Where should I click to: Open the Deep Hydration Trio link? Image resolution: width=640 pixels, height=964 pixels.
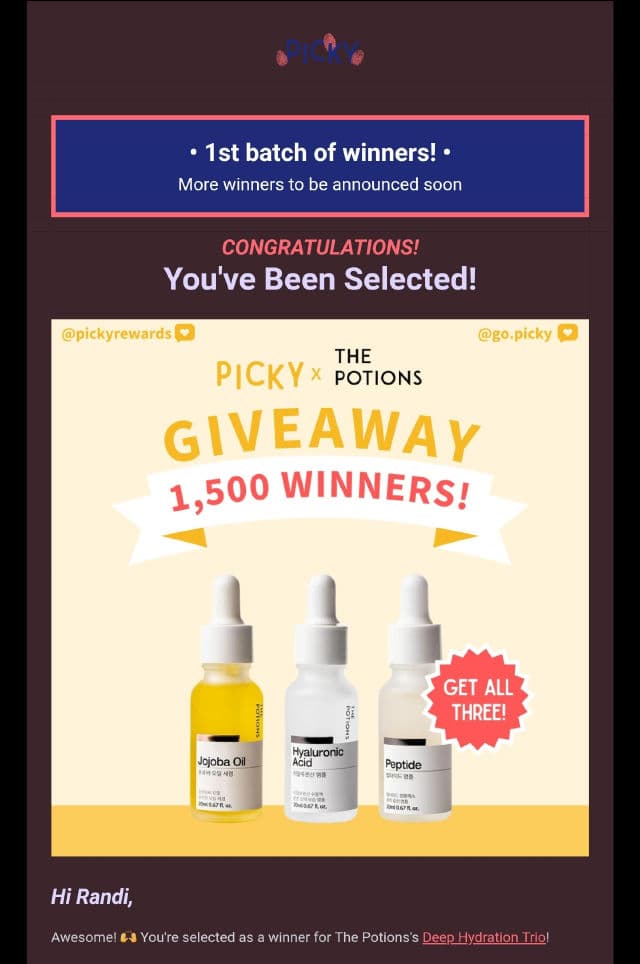[484, 937]
